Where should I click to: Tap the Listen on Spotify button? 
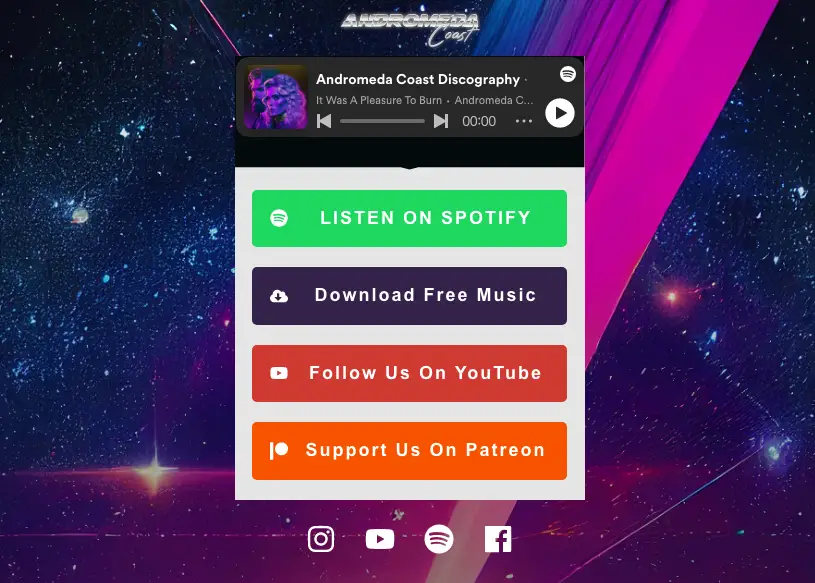(409, 218)
